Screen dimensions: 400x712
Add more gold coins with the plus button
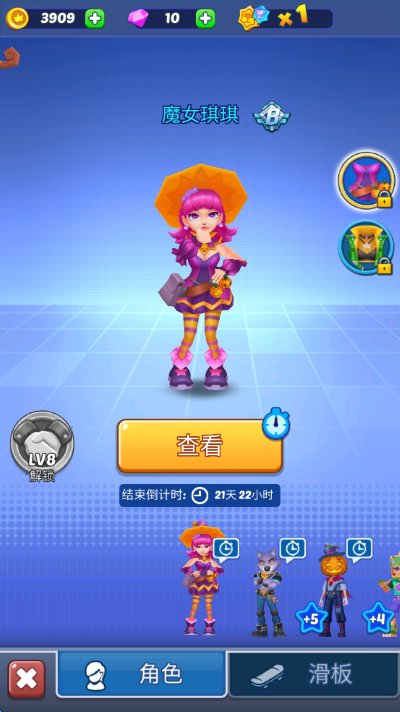click(x=95, y=19)
